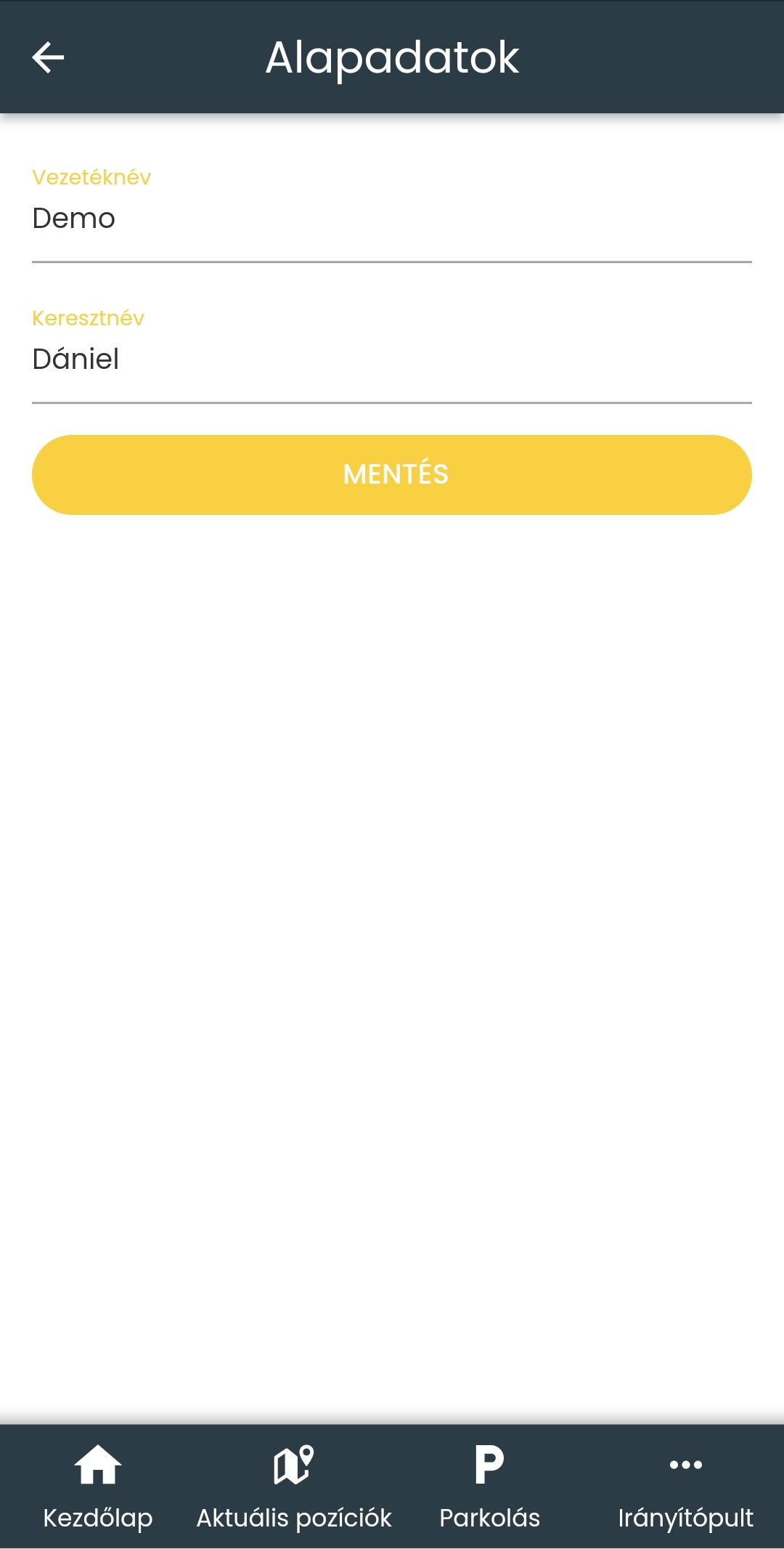Image resolution: width=784 pixels, height=1549 pixels.
Task: Open the Aktuális pozíciók tab
Action: tap(294, 1487)
